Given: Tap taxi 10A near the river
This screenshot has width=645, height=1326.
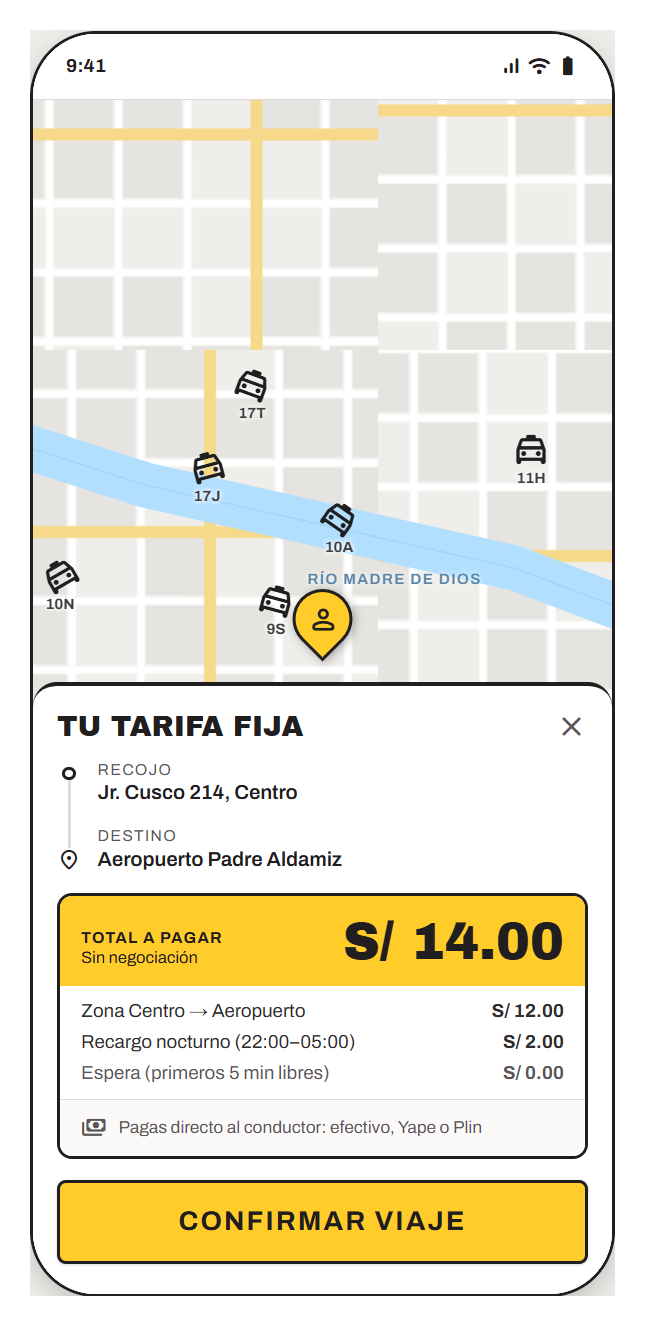Looking at the screenshot, I should point(338,528).
